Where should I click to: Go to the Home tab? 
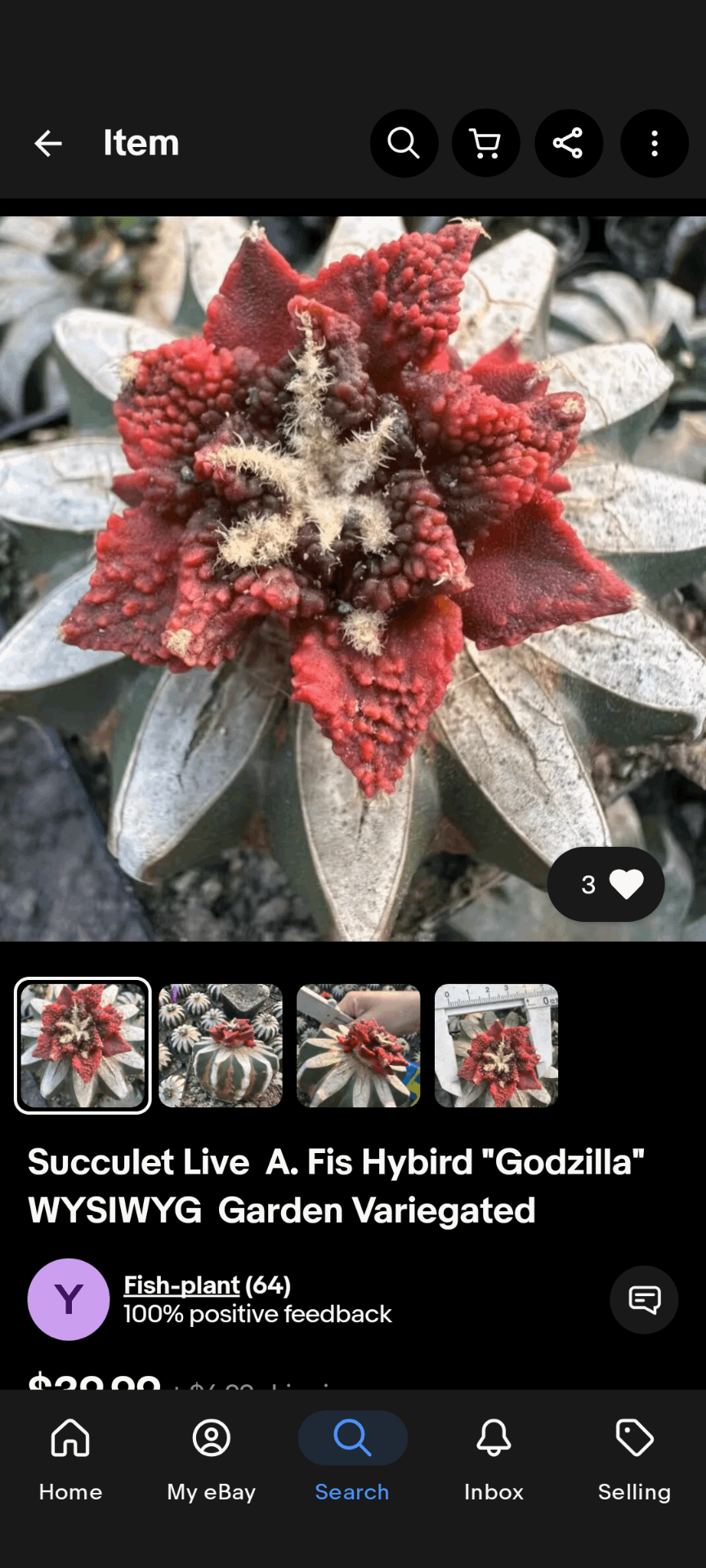coord(70,1459)
